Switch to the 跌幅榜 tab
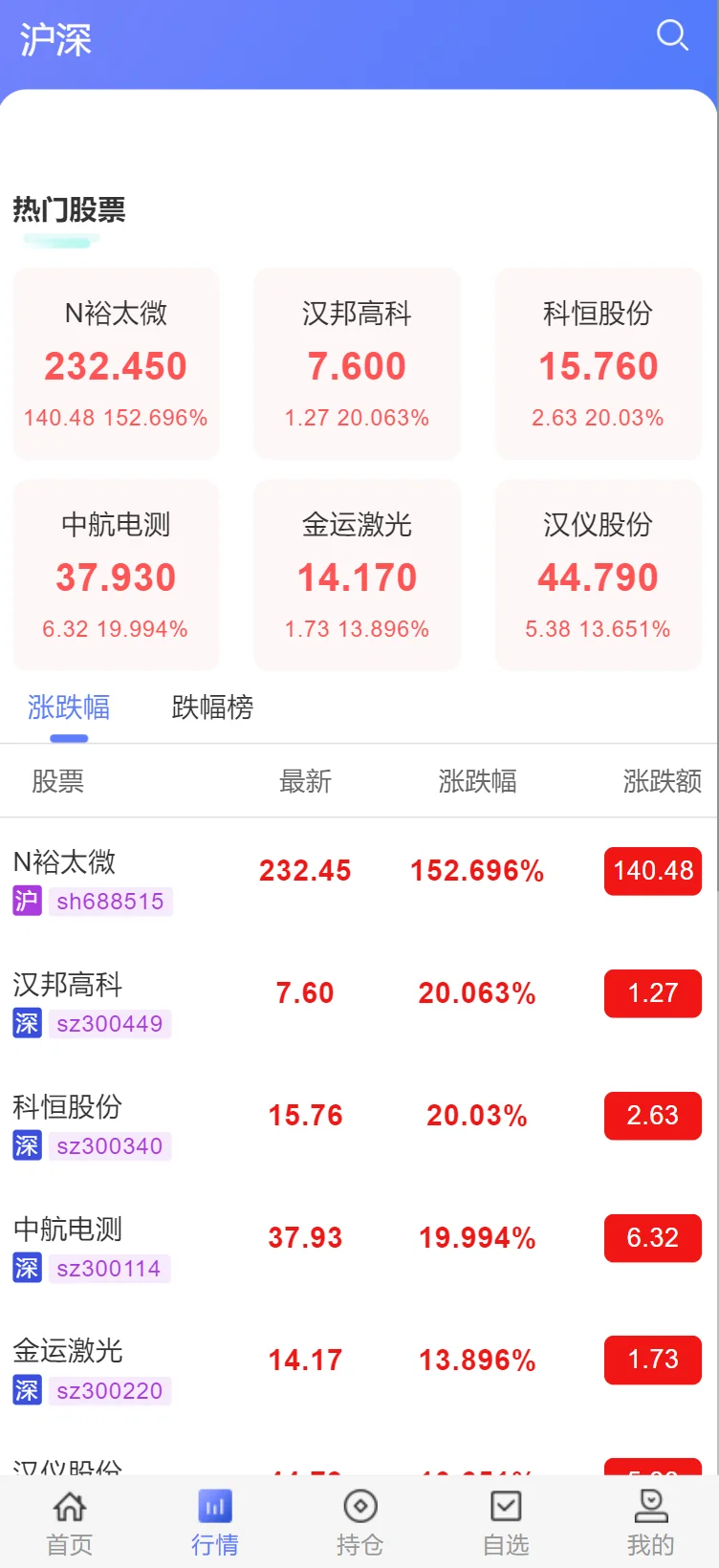 pos(212,708)
